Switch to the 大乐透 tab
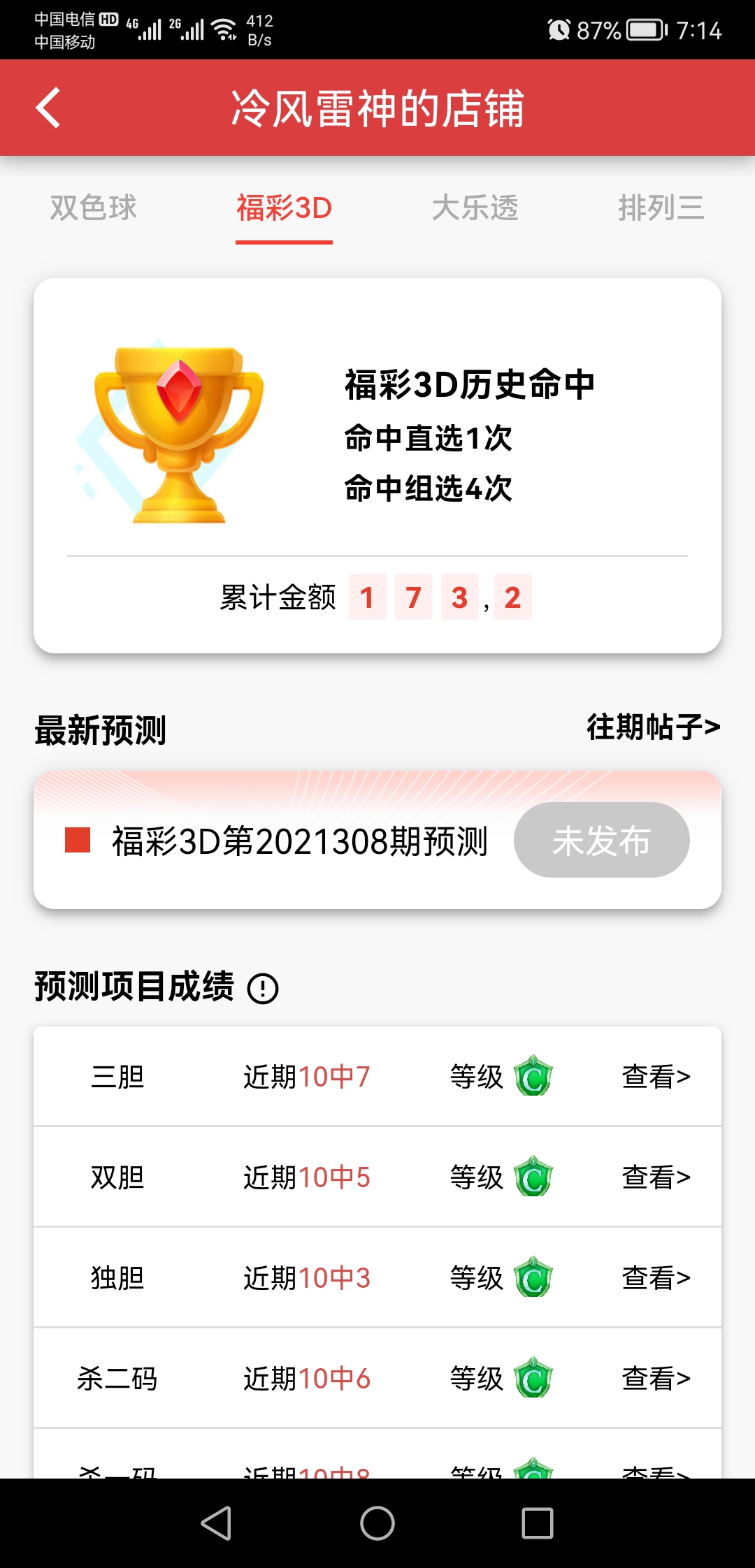This screenshot has width=755, height=1568. [475, 208]
